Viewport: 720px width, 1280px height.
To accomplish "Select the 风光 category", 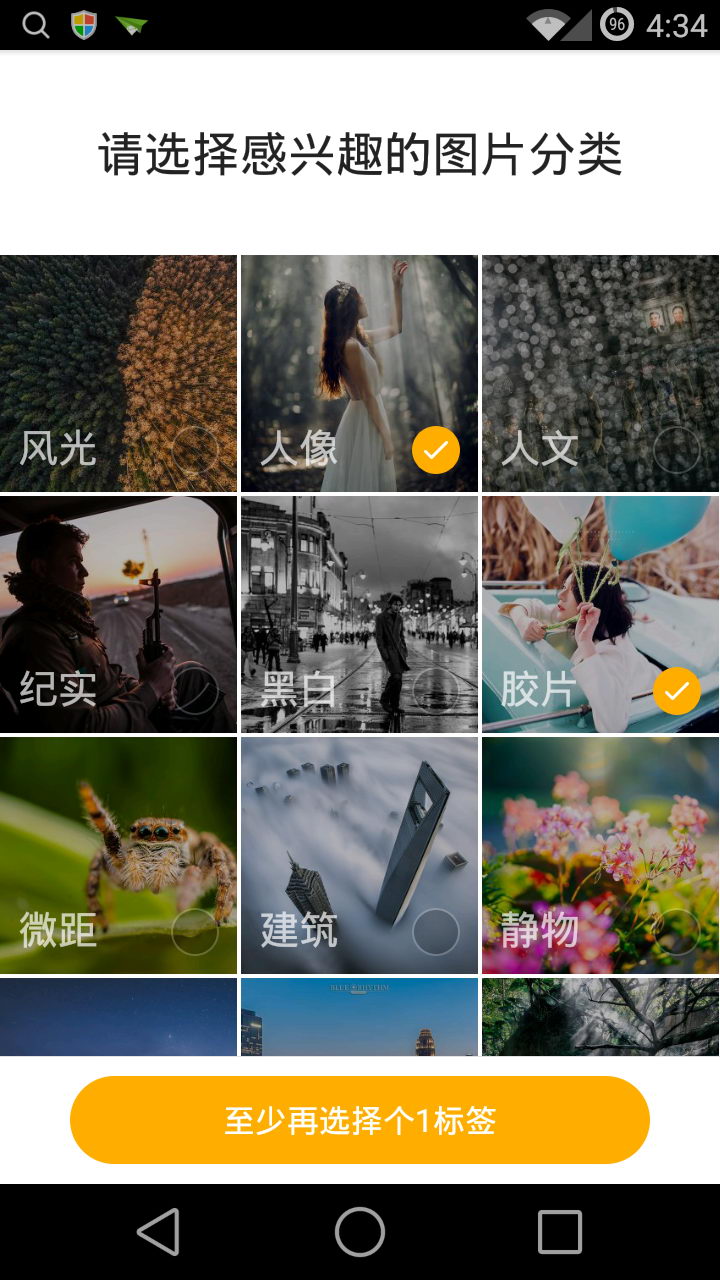I will [x=118, y=373].
